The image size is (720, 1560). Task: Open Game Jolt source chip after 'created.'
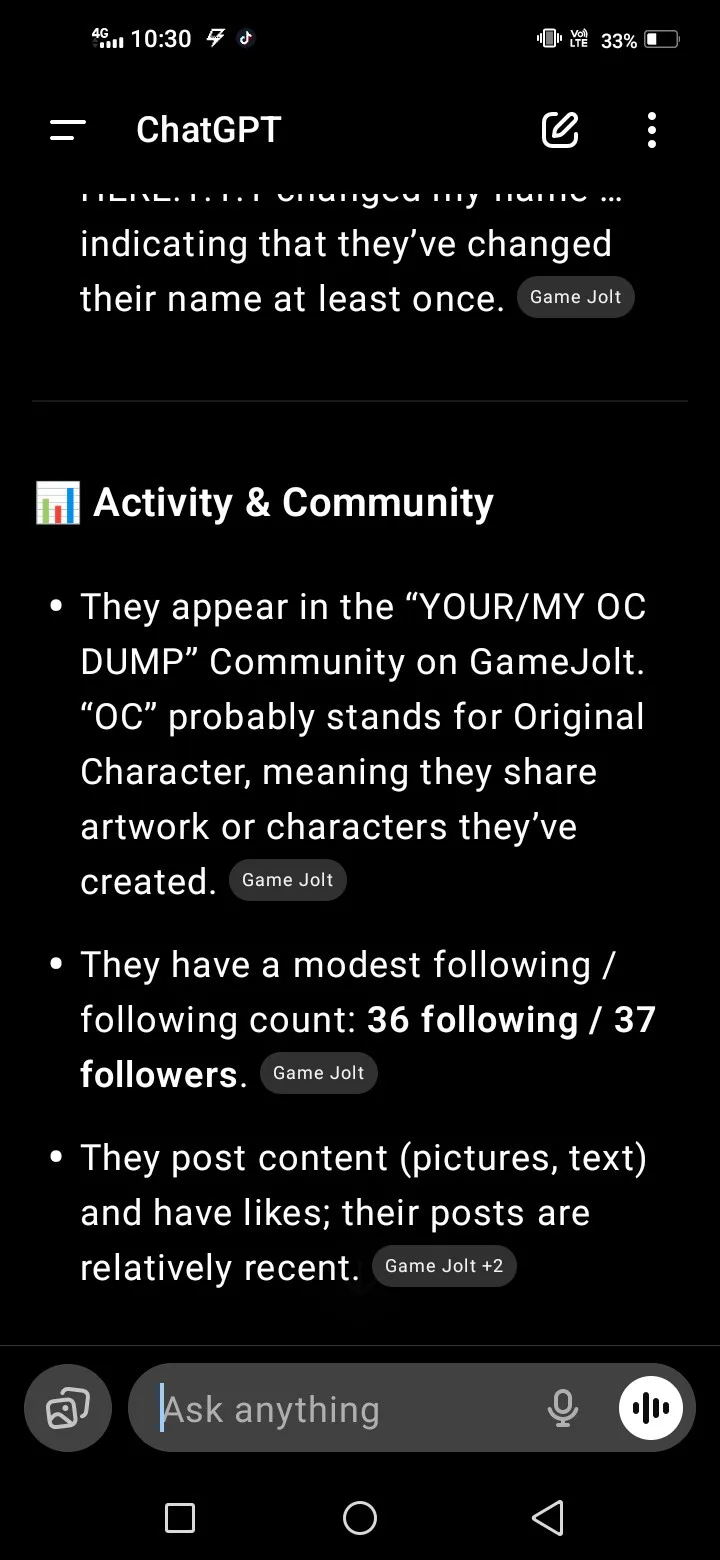[288, 880]
